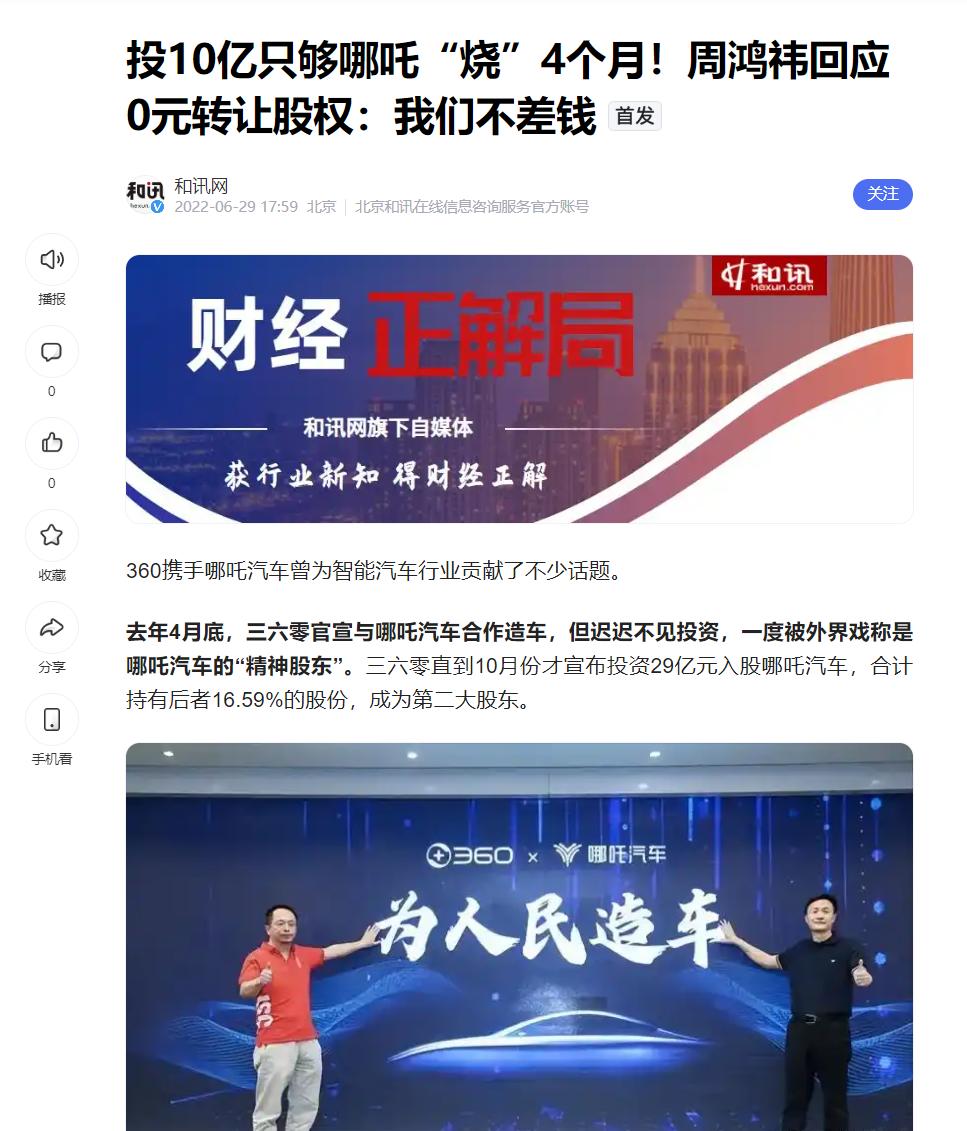Open the comments bubble icon
Viewport: 967px width, 1131px height.
click(51, 351)
